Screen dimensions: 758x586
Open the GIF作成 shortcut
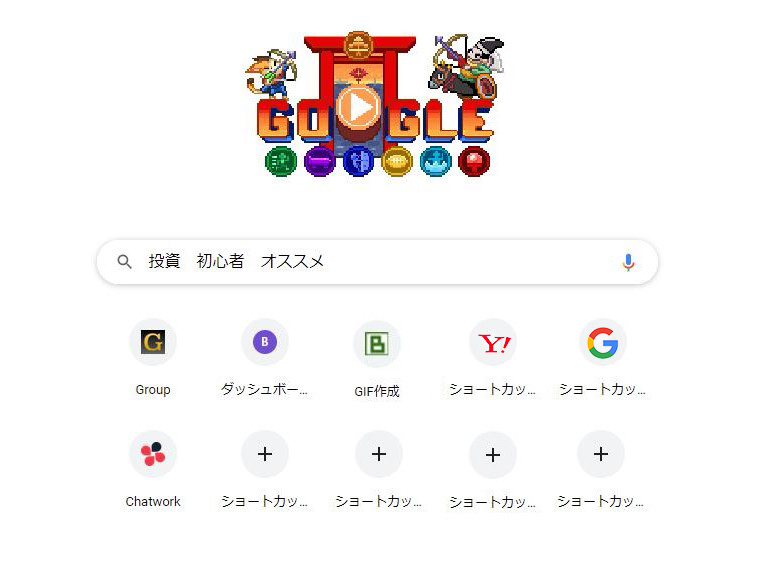pos(377,344)
